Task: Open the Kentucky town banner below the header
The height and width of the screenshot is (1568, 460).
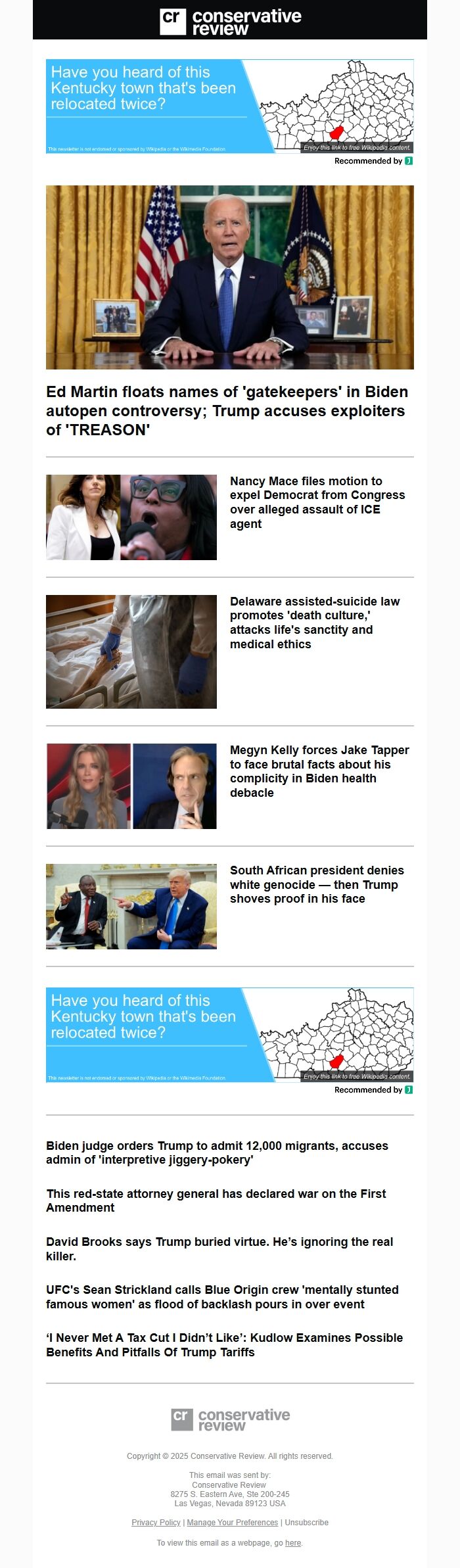Action: click(230, 107)
